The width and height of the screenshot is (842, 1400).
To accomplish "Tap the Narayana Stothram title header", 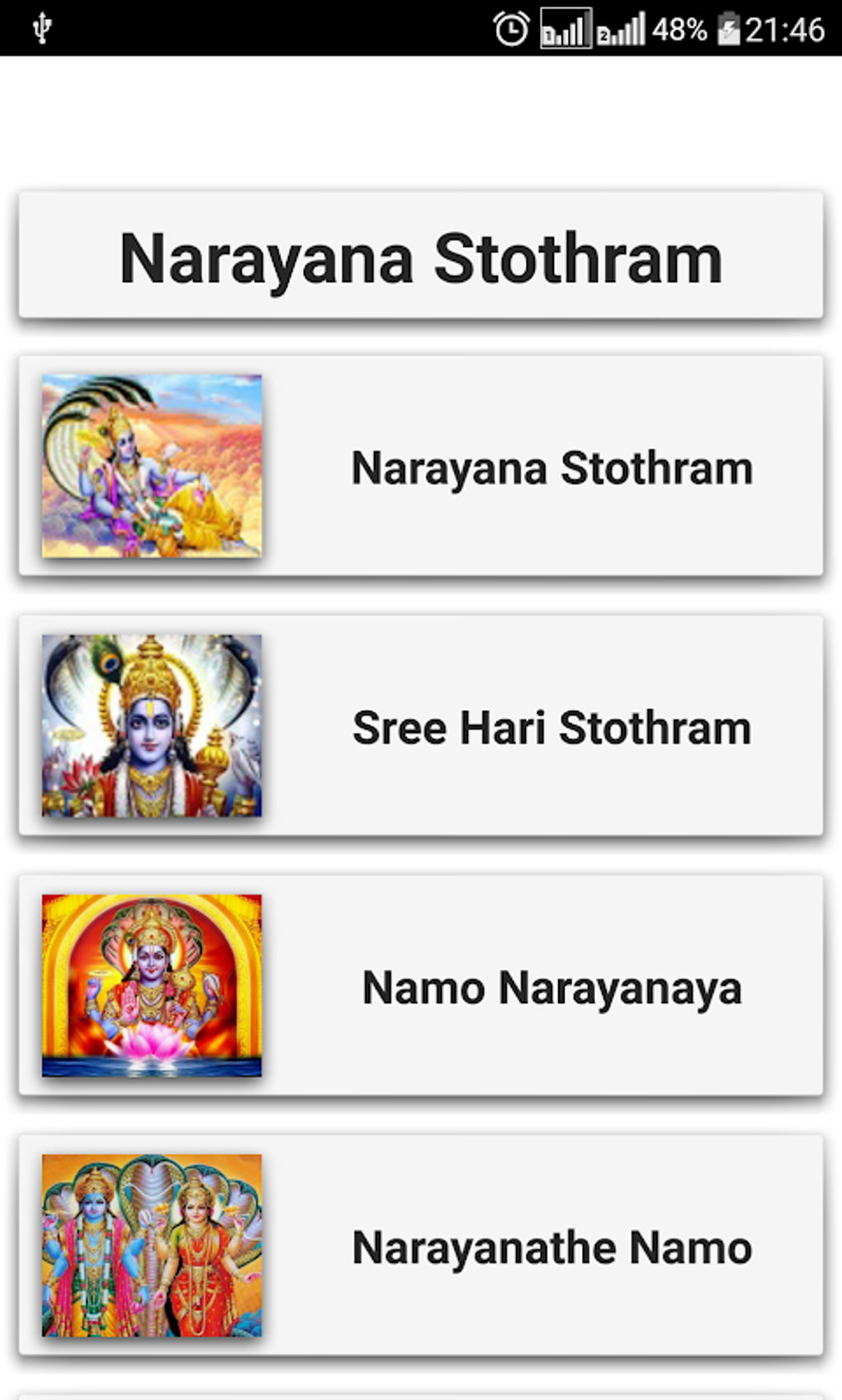I will (x=421, y=257).
